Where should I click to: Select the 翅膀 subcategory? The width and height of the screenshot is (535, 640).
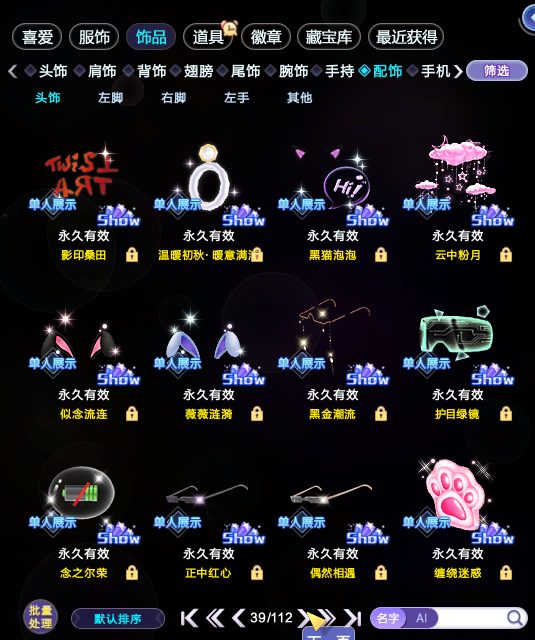pos(198,71)
